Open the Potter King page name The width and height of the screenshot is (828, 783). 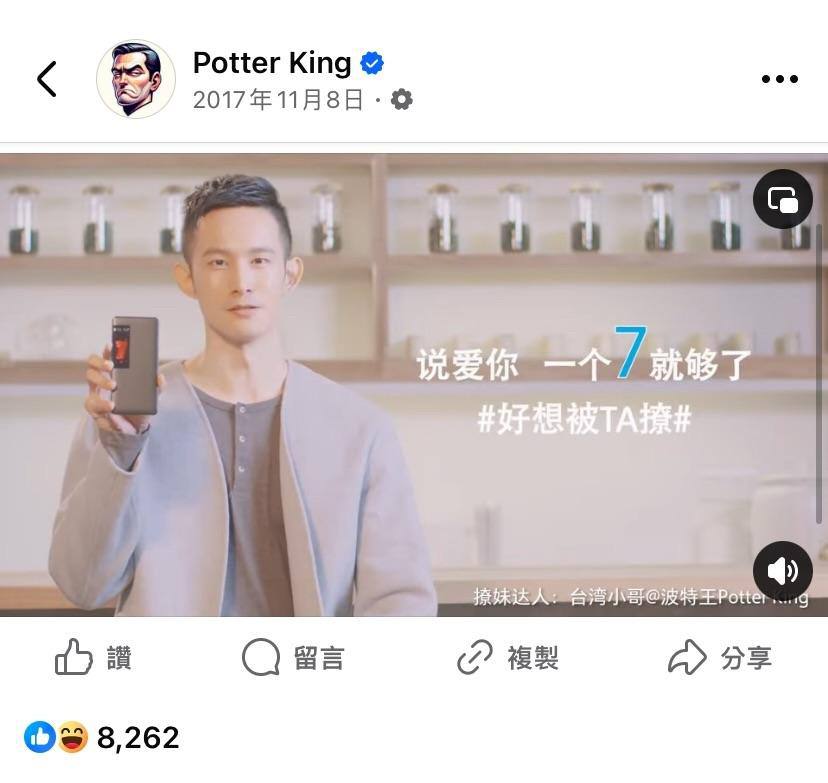pyautogui.click(x=272, y=63)
